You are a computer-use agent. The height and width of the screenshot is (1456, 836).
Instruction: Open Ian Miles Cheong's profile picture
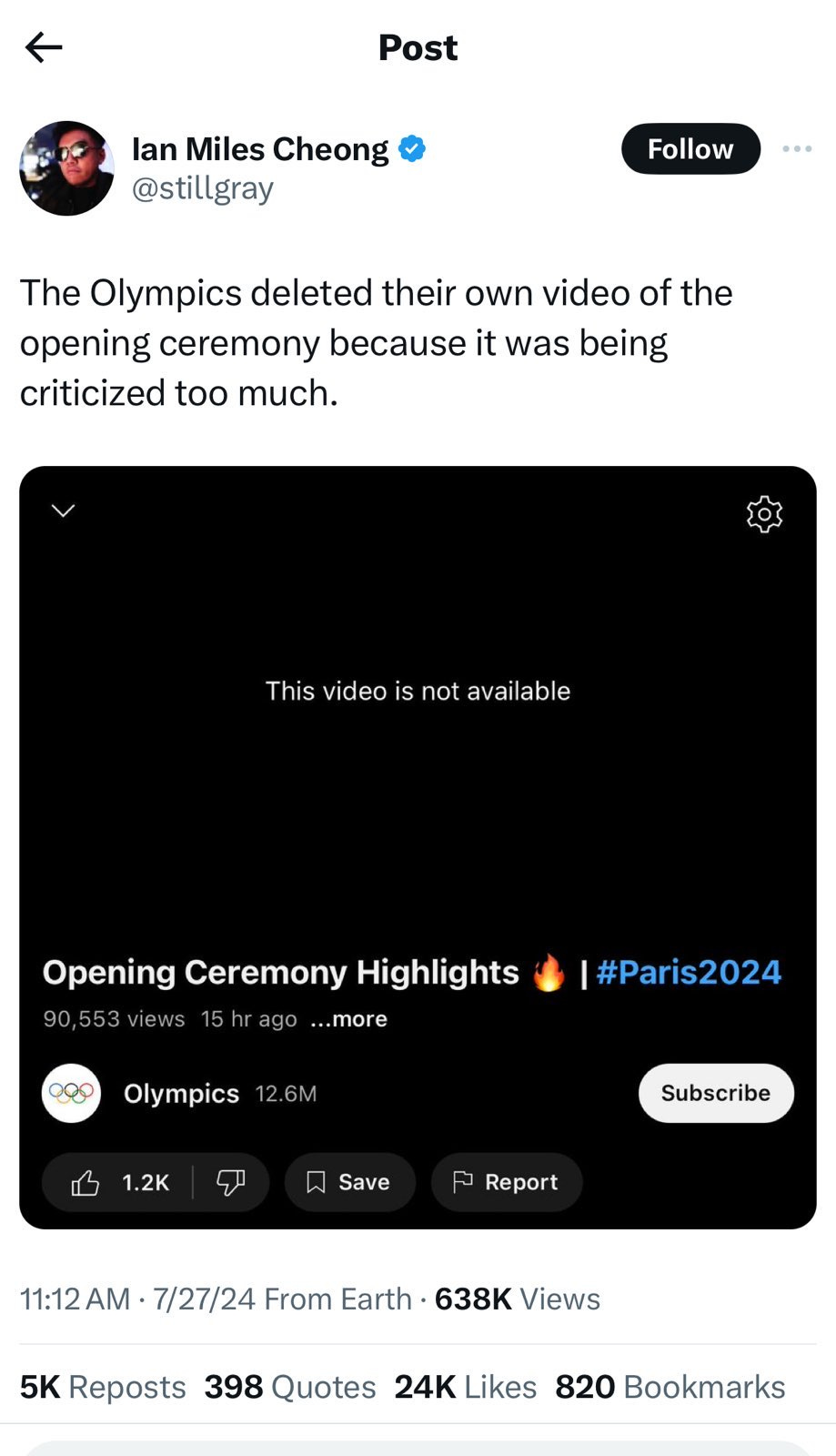pyautogui.click(x=66, y=168)
